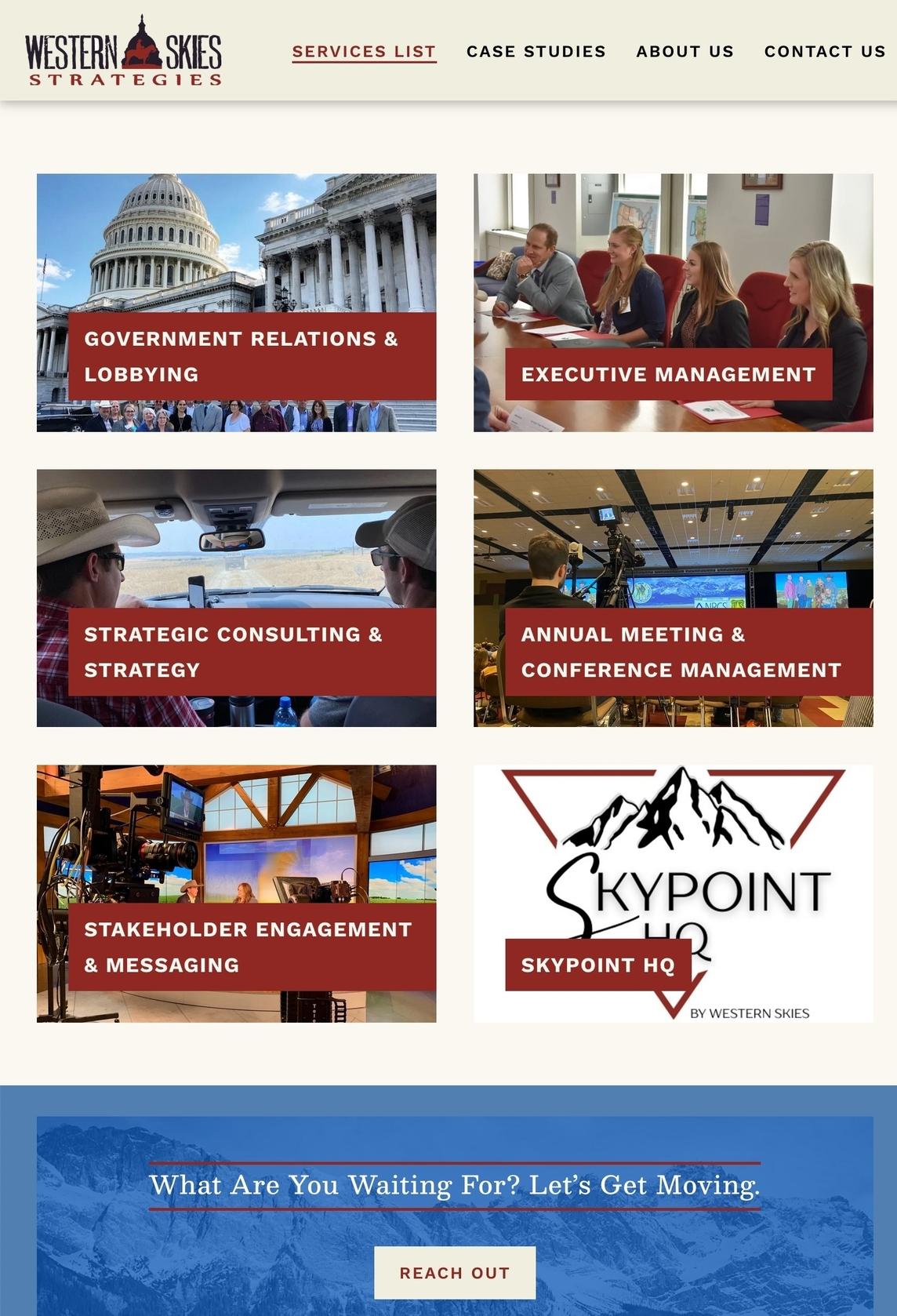Open the Services List nav link

tap(364, 52)
